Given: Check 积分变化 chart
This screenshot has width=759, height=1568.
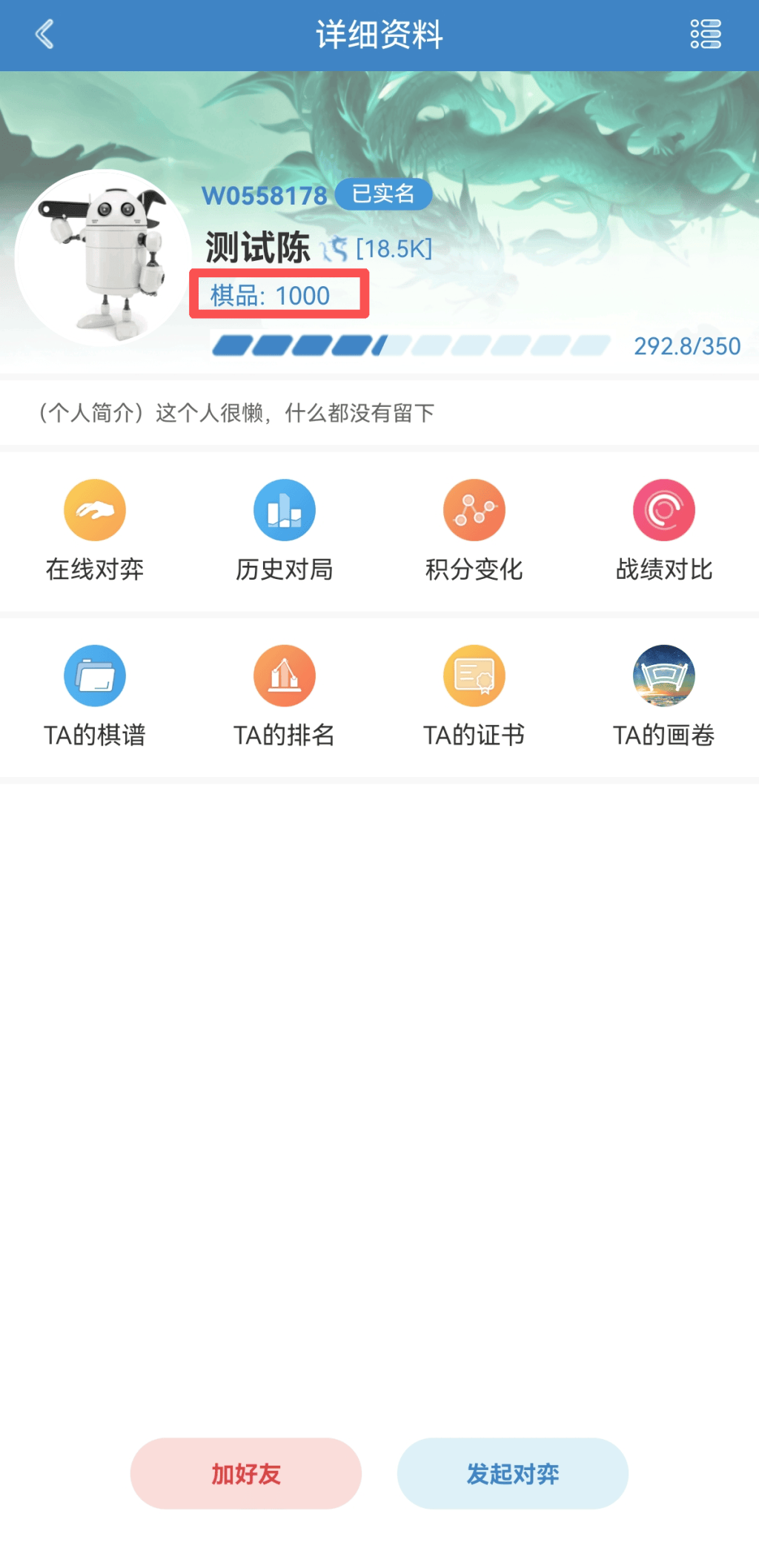Looking at the screenshot, I should coord(474,529).
